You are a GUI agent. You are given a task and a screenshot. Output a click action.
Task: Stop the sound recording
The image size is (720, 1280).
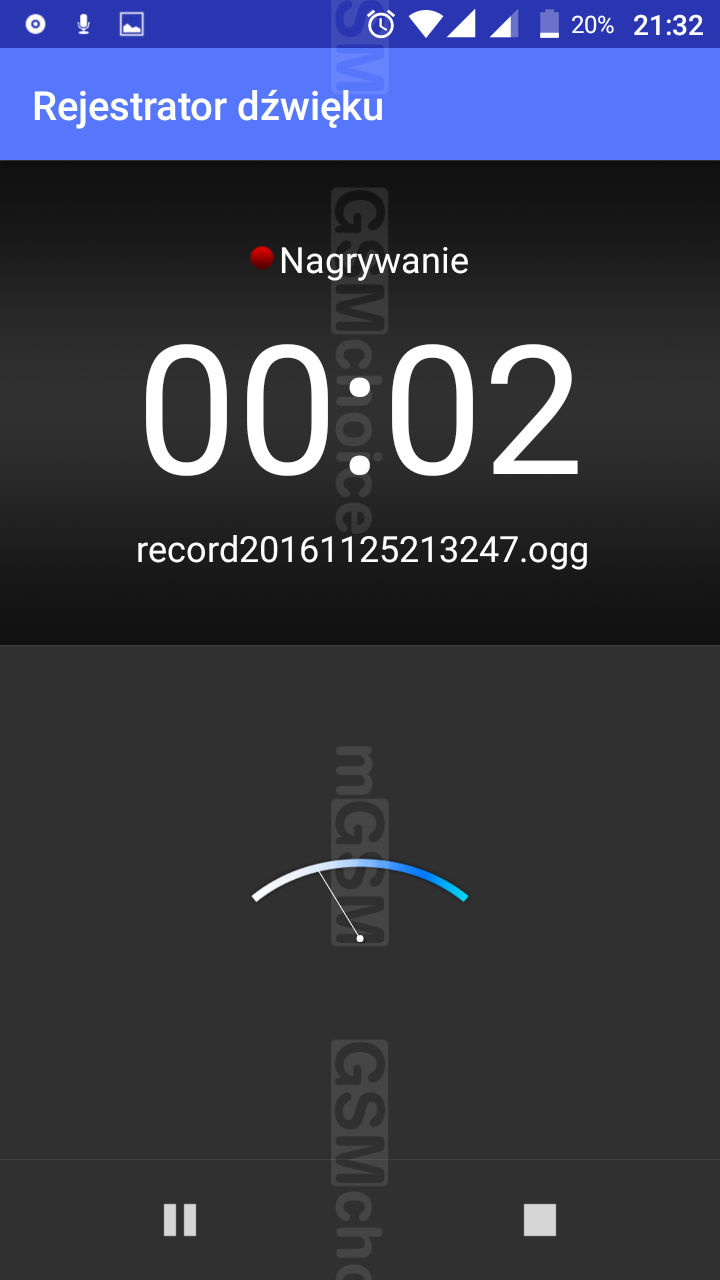pyautogui.click(x=539, y=1220)
